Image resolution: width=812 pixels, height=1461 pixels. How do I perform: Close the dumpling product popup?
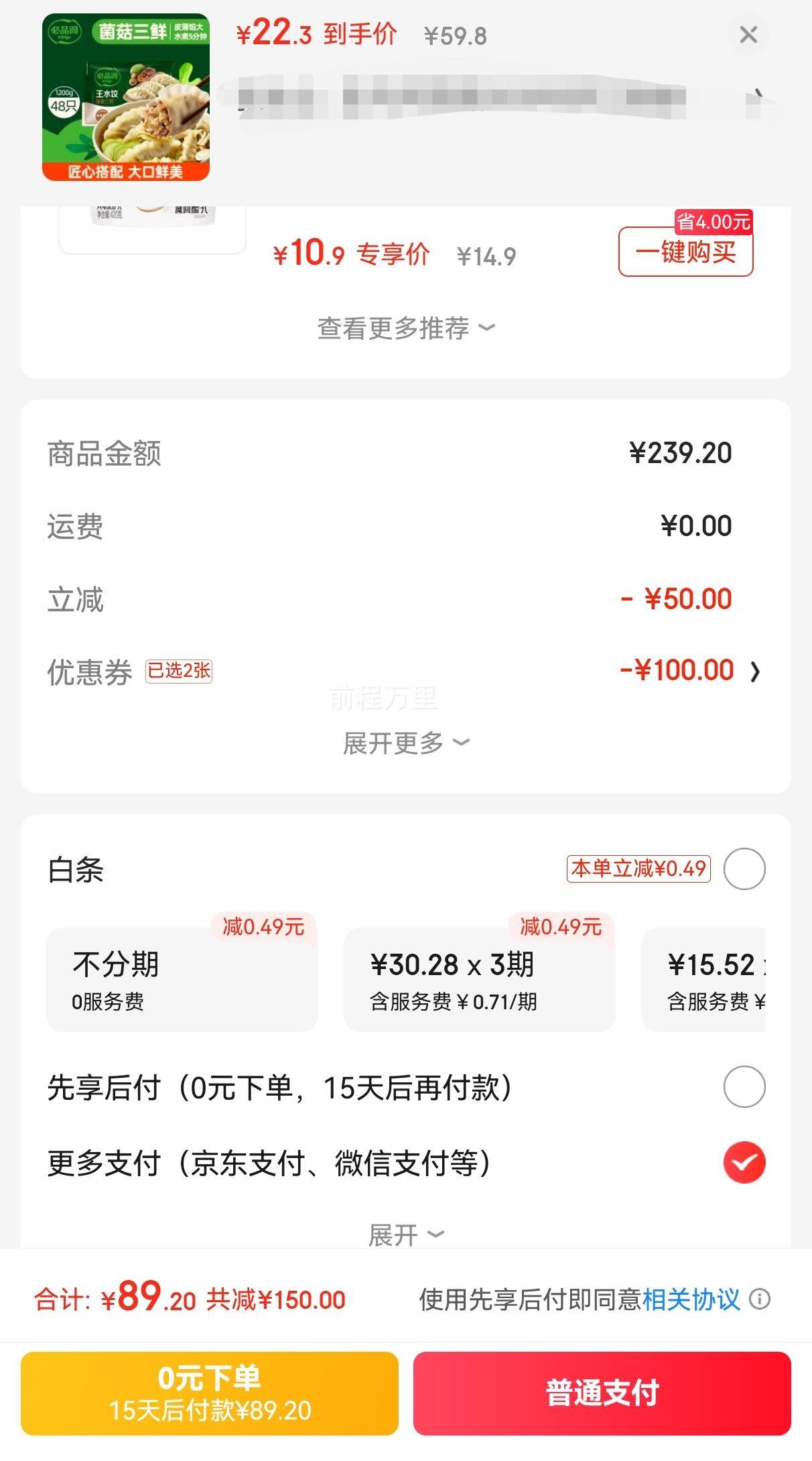coord(748,34)
